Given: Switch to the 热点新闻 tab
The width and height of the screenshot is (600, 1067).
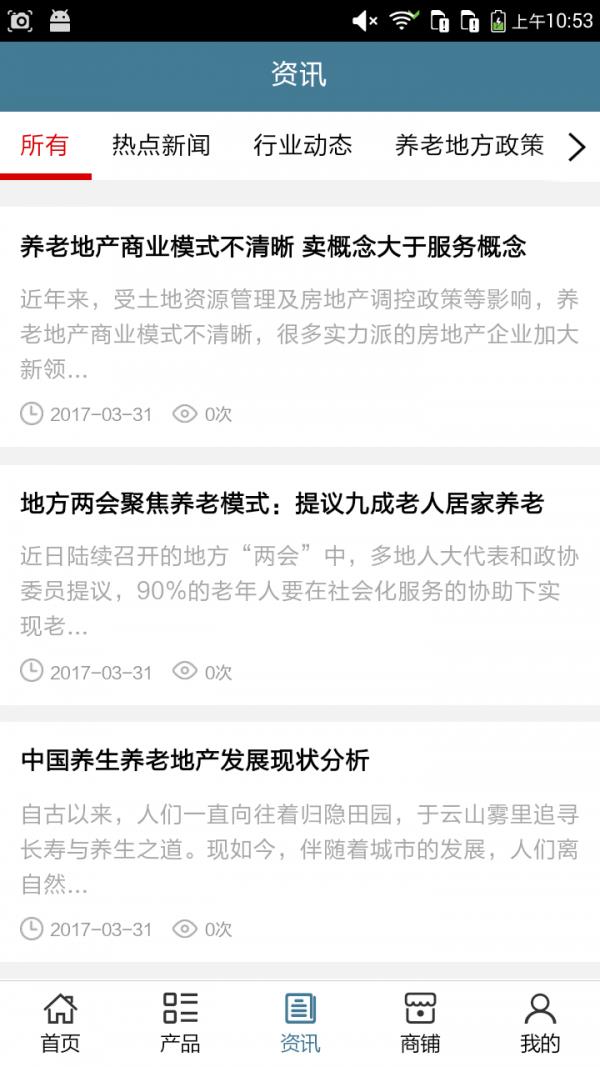Looking at the screenshot, I should coord(161,146).
